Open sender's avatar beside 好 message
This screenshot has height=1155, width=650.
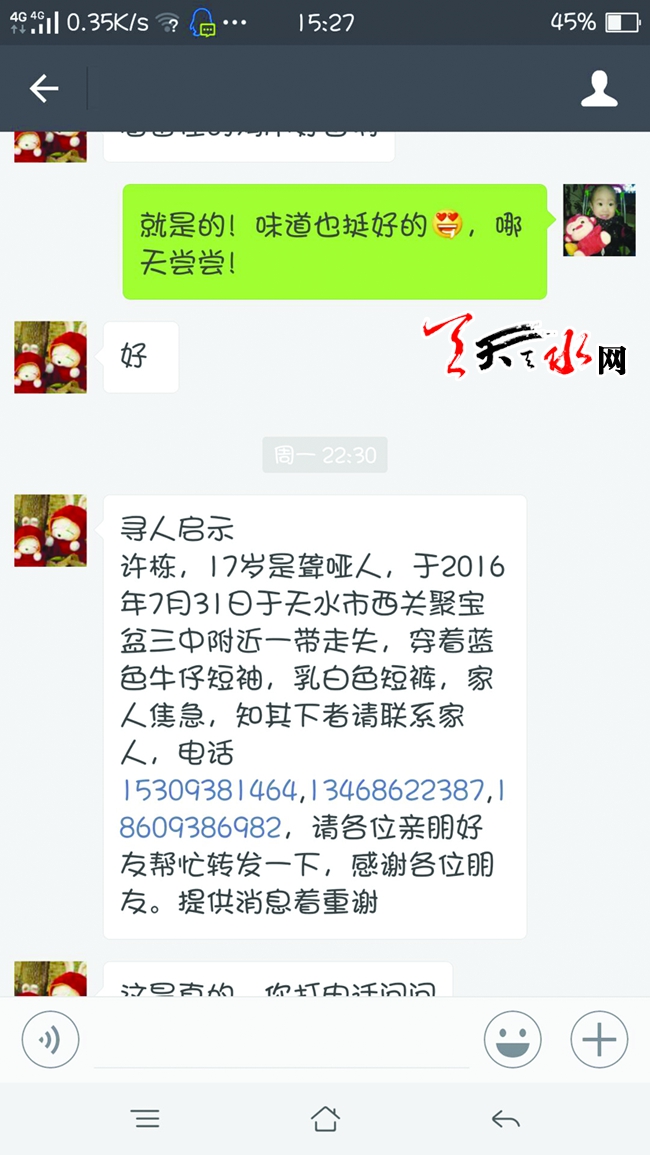(50, 357)
